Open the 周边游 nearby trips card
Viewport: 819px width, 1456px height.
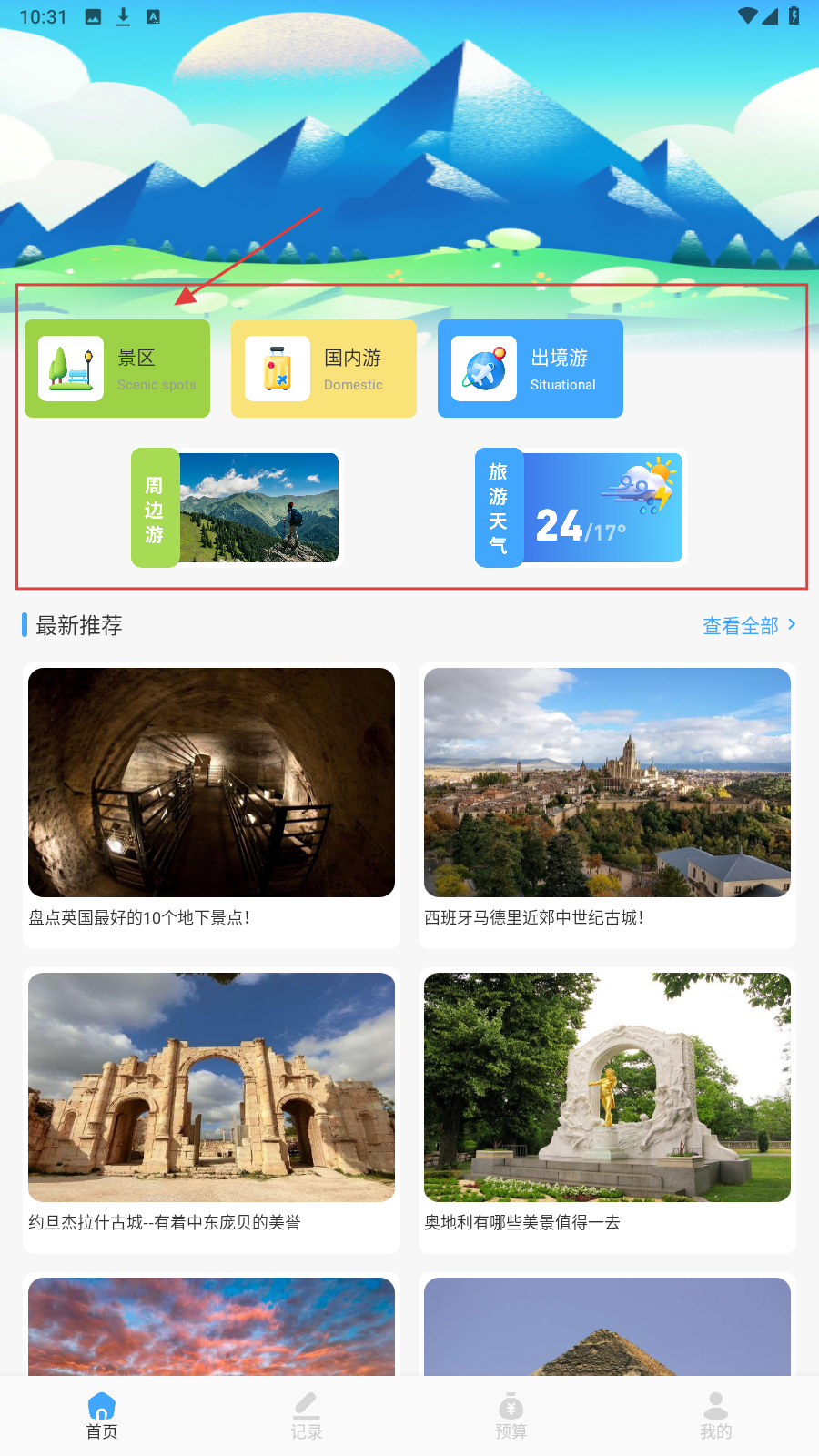click(x=236, y=508)
